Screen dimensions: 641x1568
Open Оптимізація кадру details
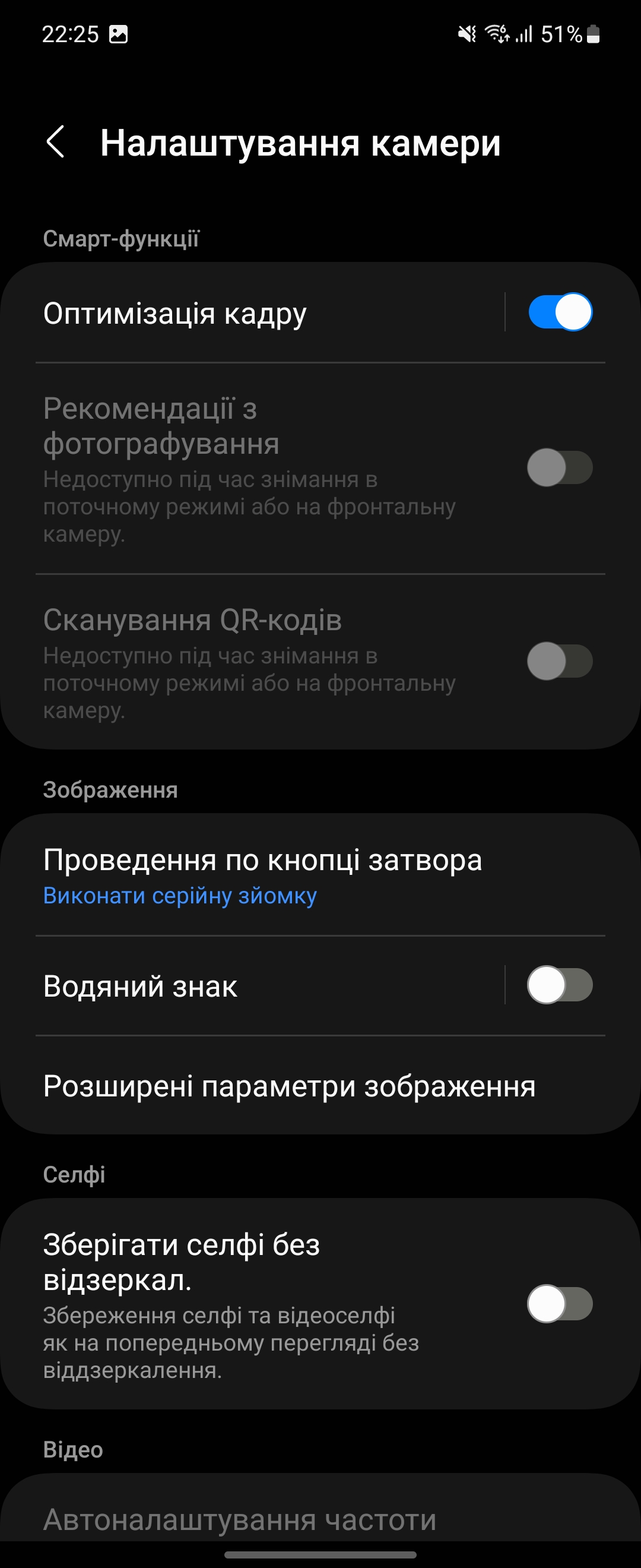[x=243, y=314]
